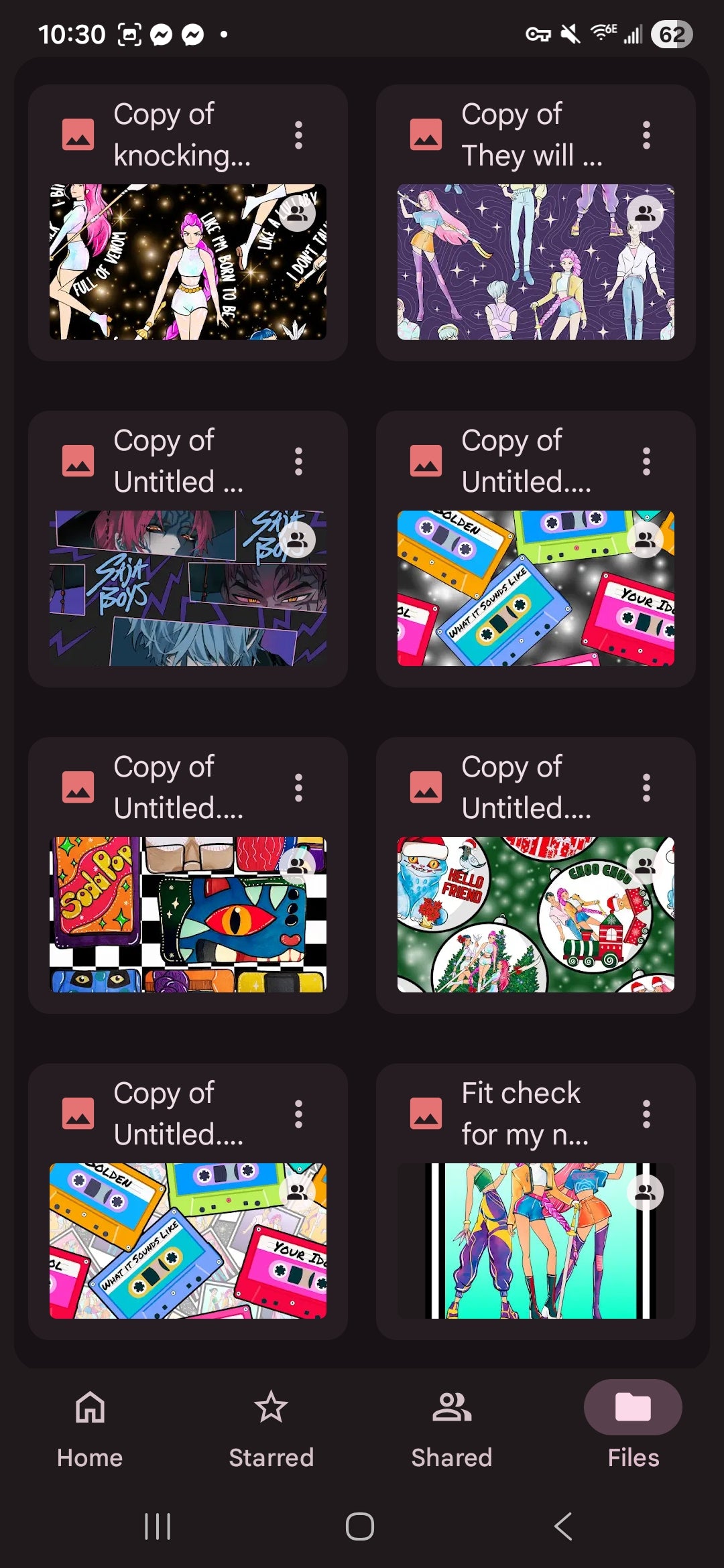Open the Hello Friend Christmas ornaments image
The image size is (724, 1568).
(535, 915)
